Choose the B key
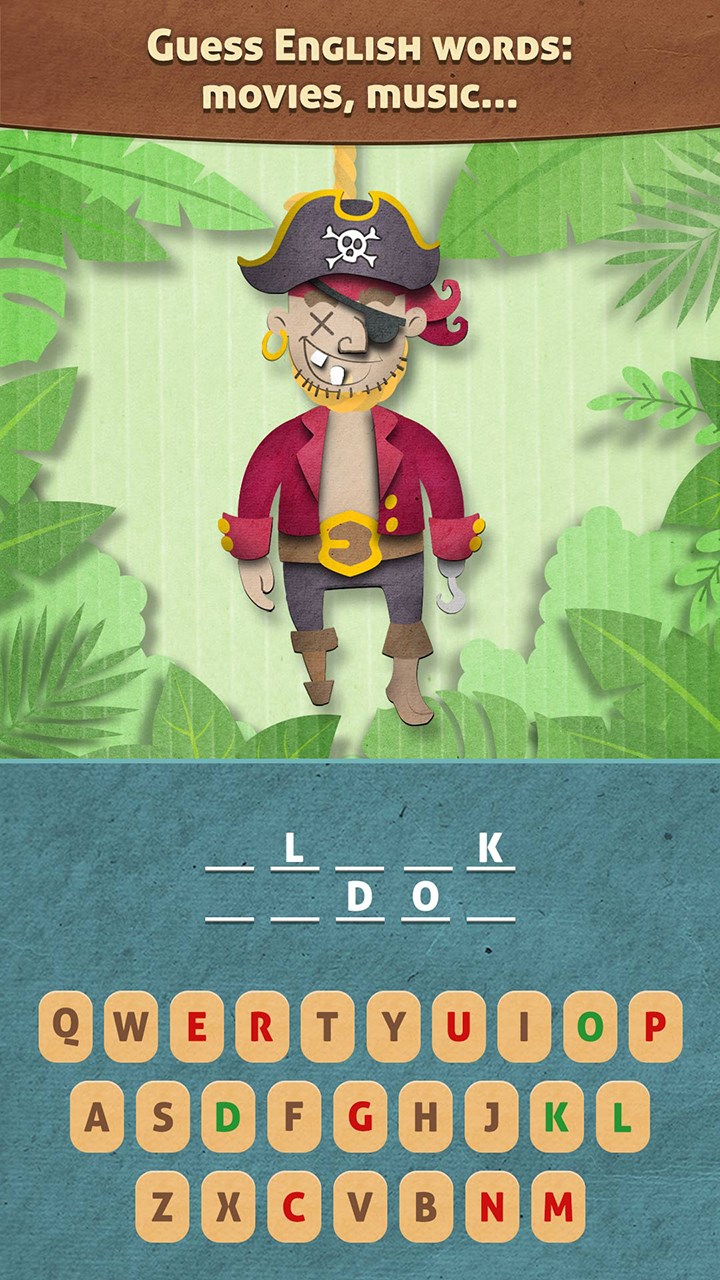This screenshot has width=720, height=1280. point(426,1206)
